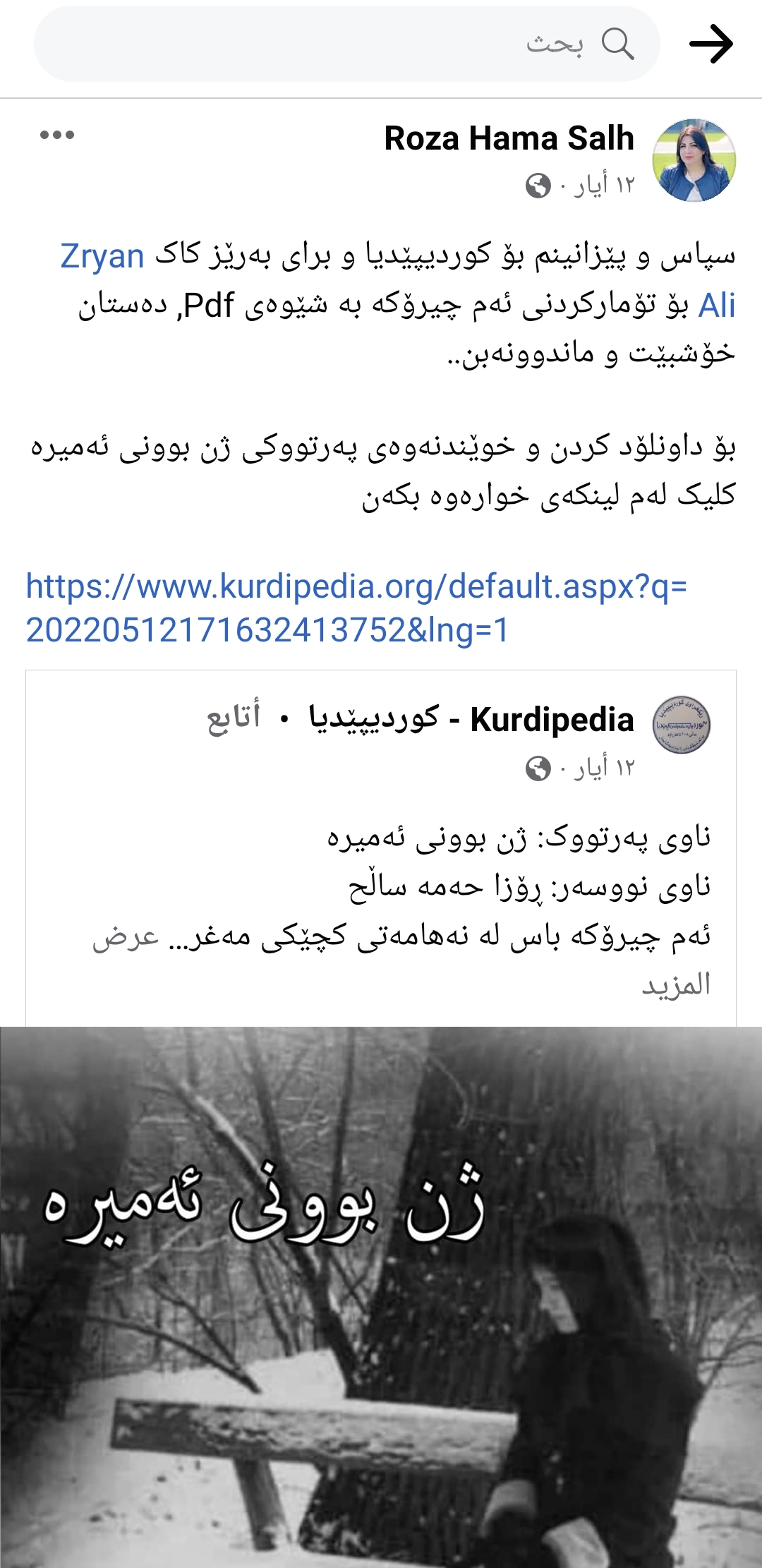Open the Kurdipedia page name
Viewport: 762px width, 1568px height.
click(471, 720)
